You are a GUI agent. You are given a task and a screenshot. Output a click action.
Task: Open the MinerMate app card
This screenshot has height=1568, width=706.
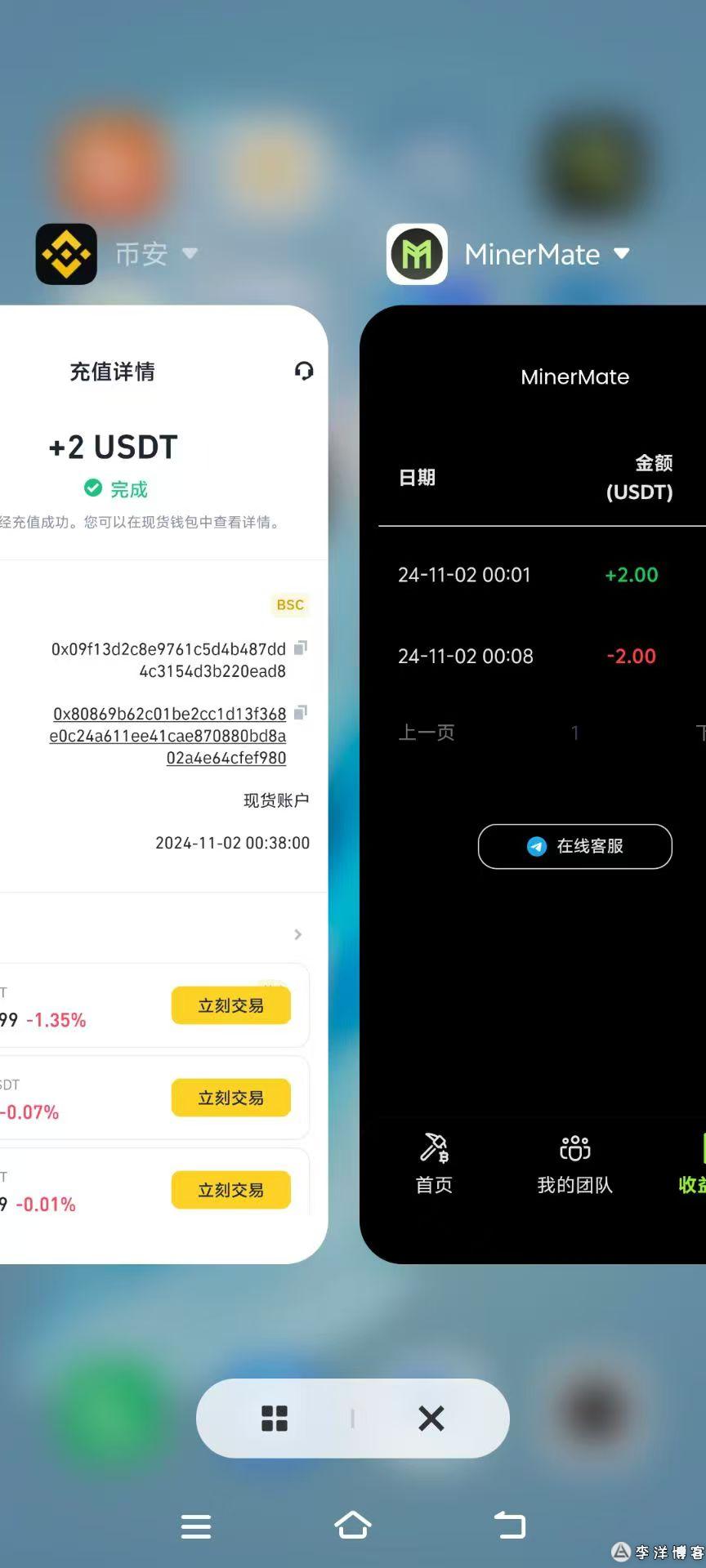pos(533,784)
